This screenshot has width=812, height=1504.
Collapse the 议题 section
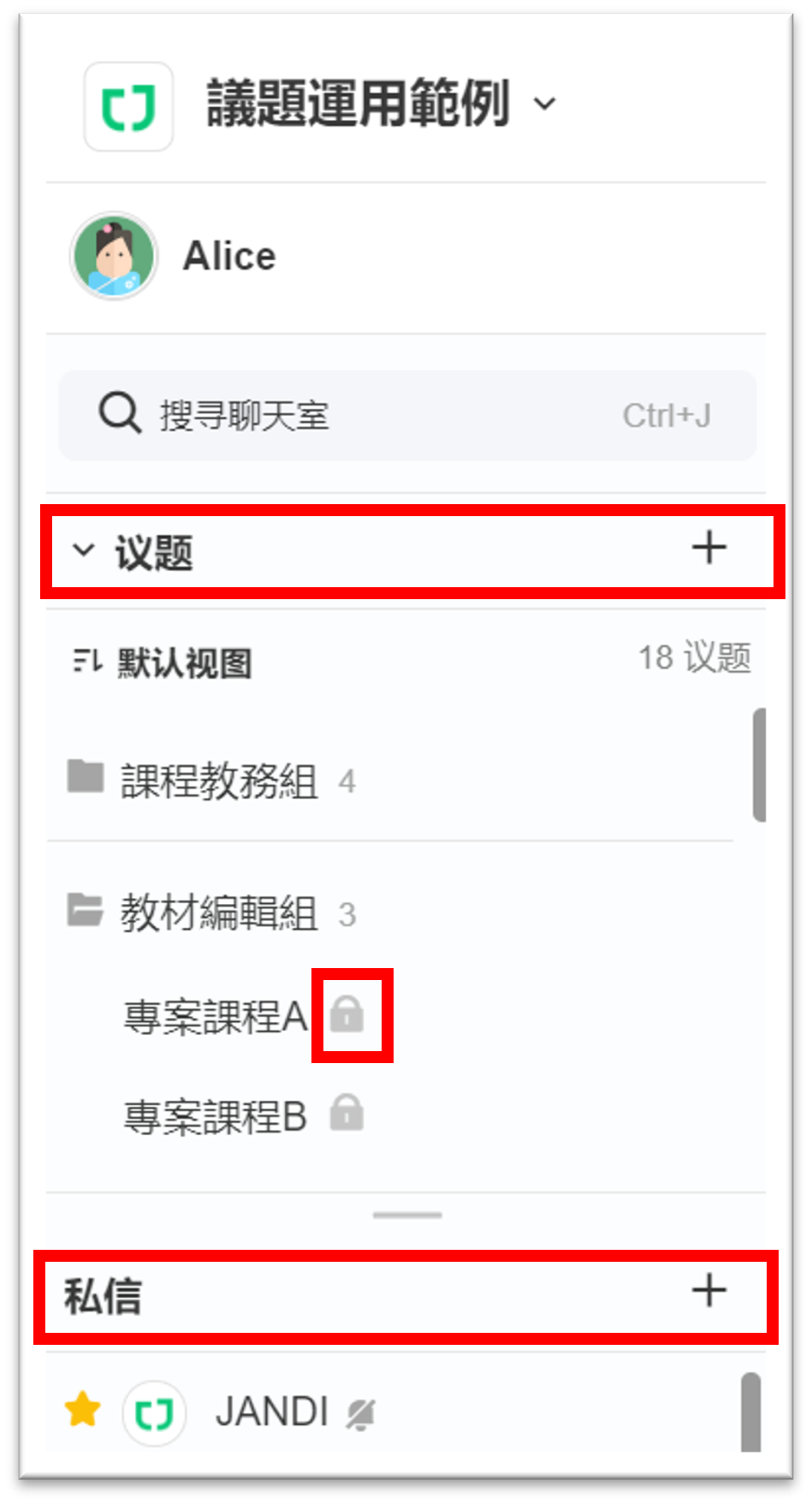[83, 550]
